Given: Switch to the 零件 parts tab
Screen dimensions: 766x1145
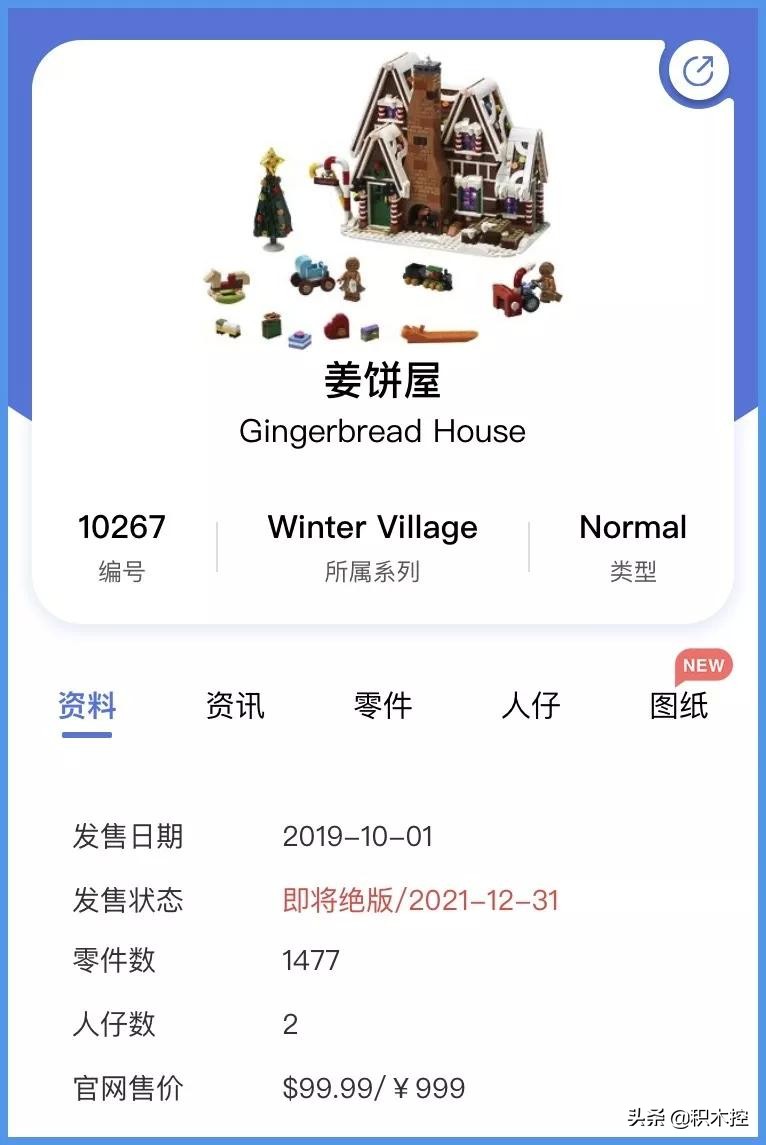Looking at the screenshot, I should (x=383, y=707).
